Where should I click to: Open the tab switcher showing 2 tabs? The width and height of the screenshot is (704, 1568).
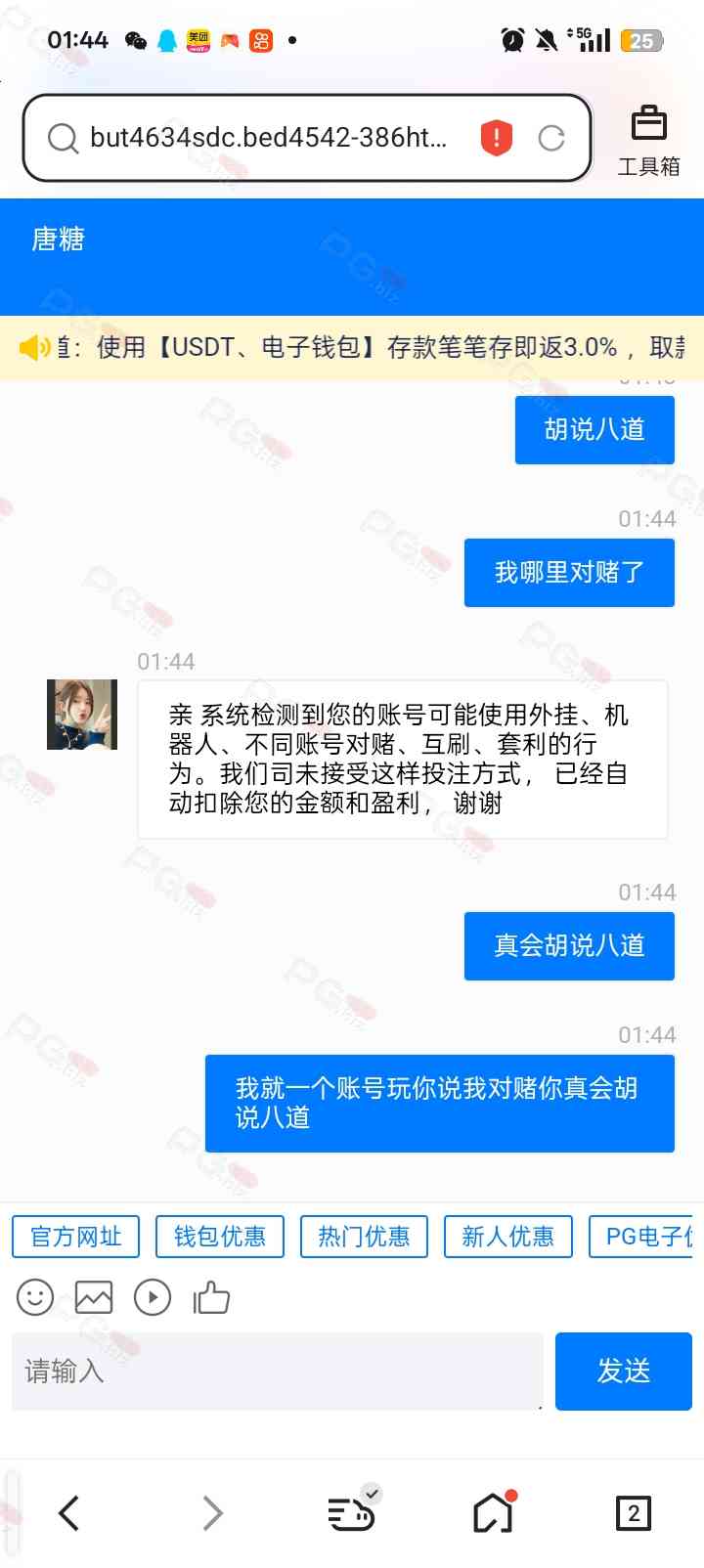(x=634, y=1513)
